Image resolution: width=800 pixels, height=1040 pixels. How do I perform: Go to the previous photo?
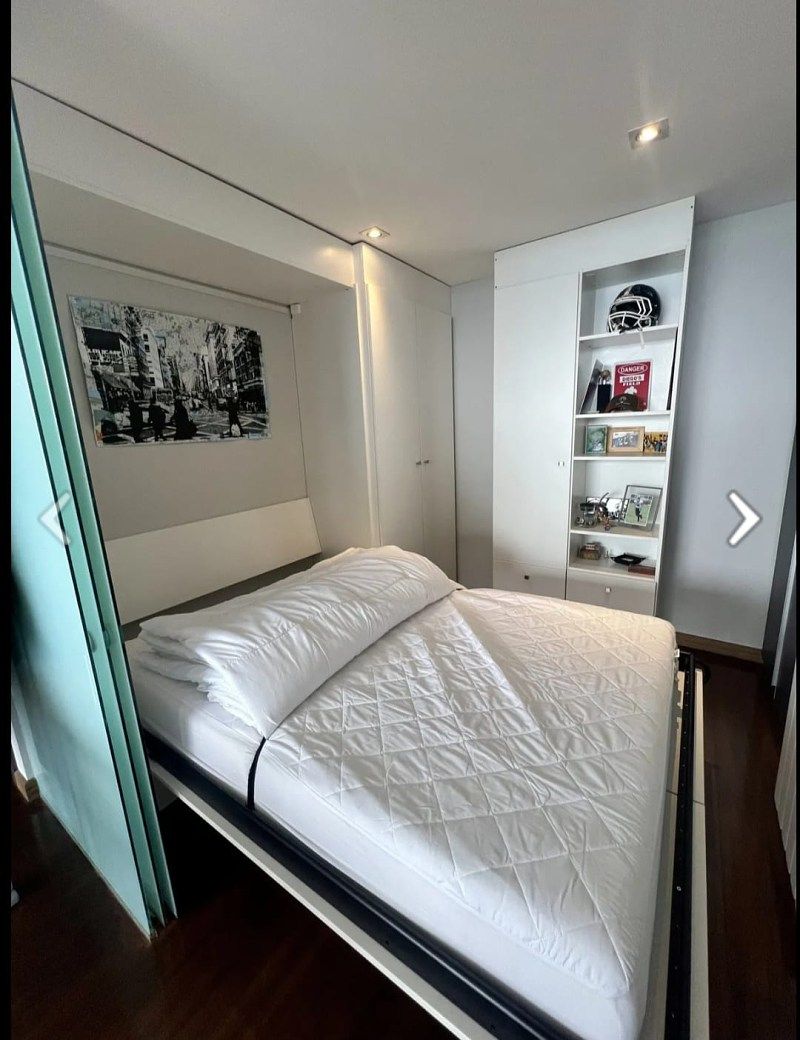(53, 518)
